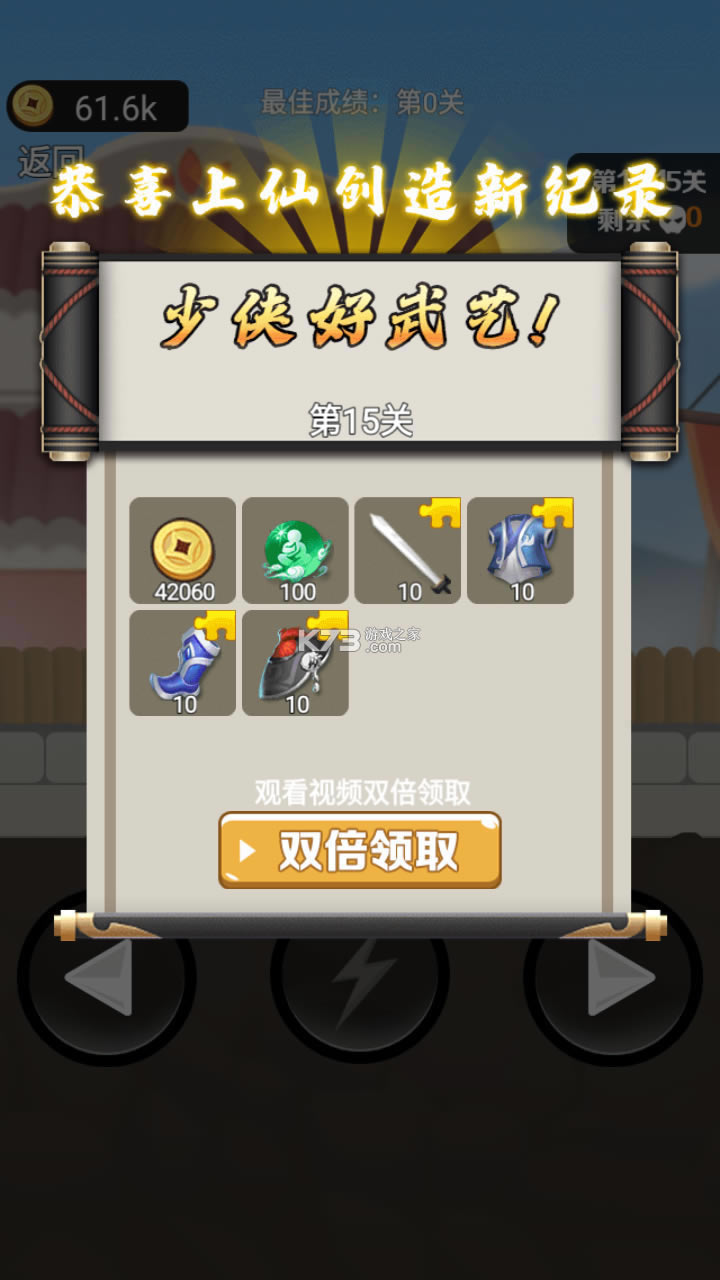Select the black helmet fragment reward
The height and width of the screenshot is (1280, 720).
(x=295, y=662)
